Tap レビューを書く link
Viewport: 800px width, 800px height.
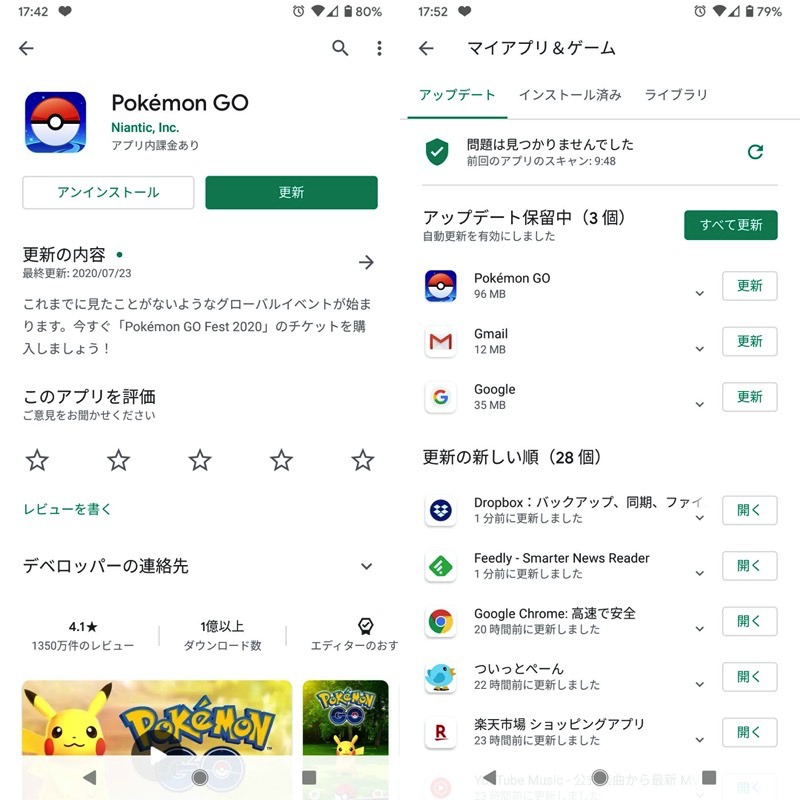coord(68,509)
